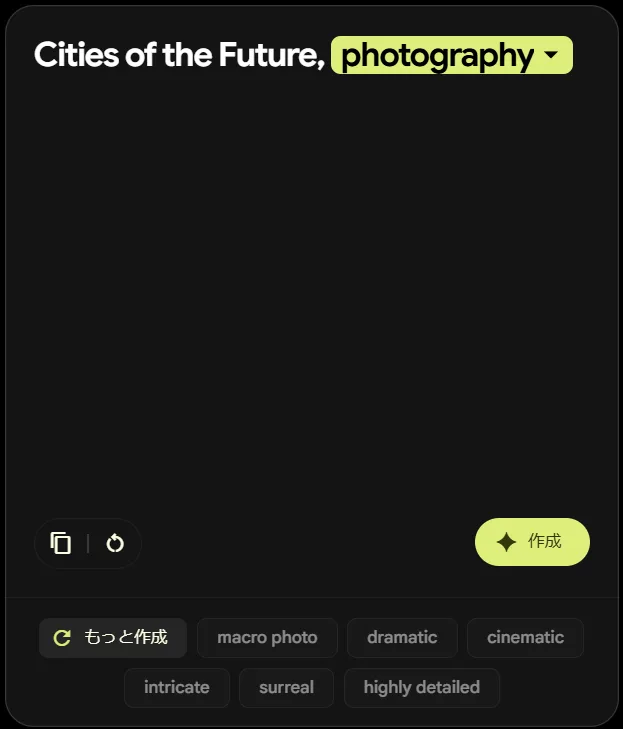623x729 pixels.
Task: Tap もっと作成 to refresh suggestions
Action: coord(112,638)
